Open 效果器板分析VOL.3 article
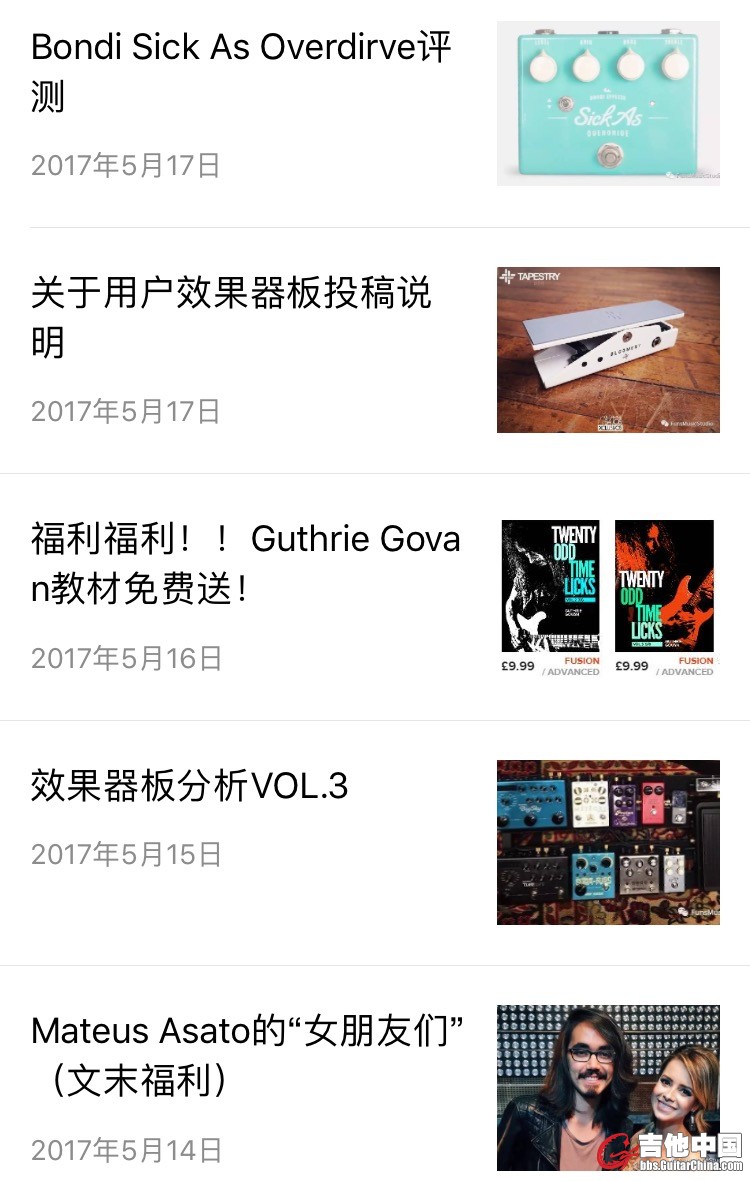The width and height of the screenshot is (750, 1181). coord(190,787)
